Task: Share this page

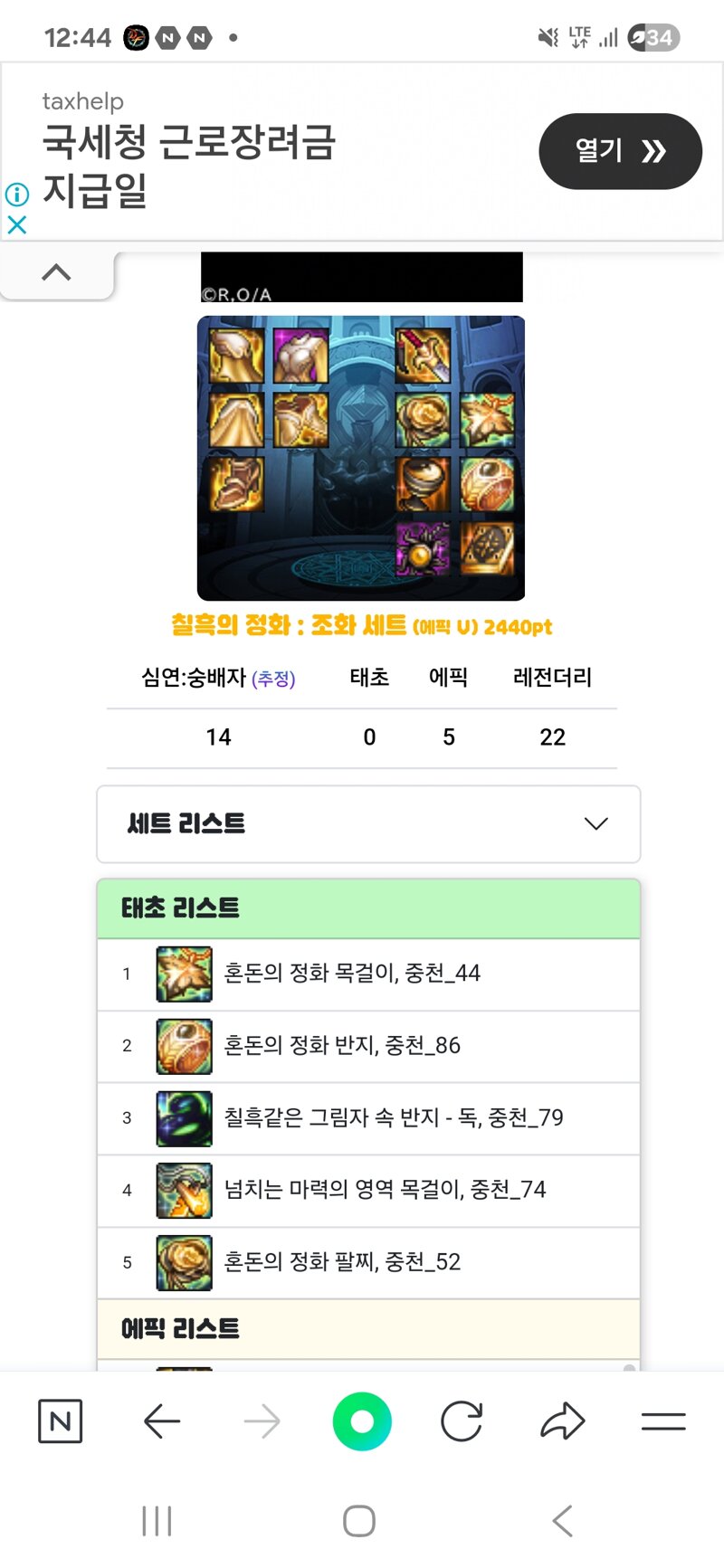Action: (x=563, y=1421)
